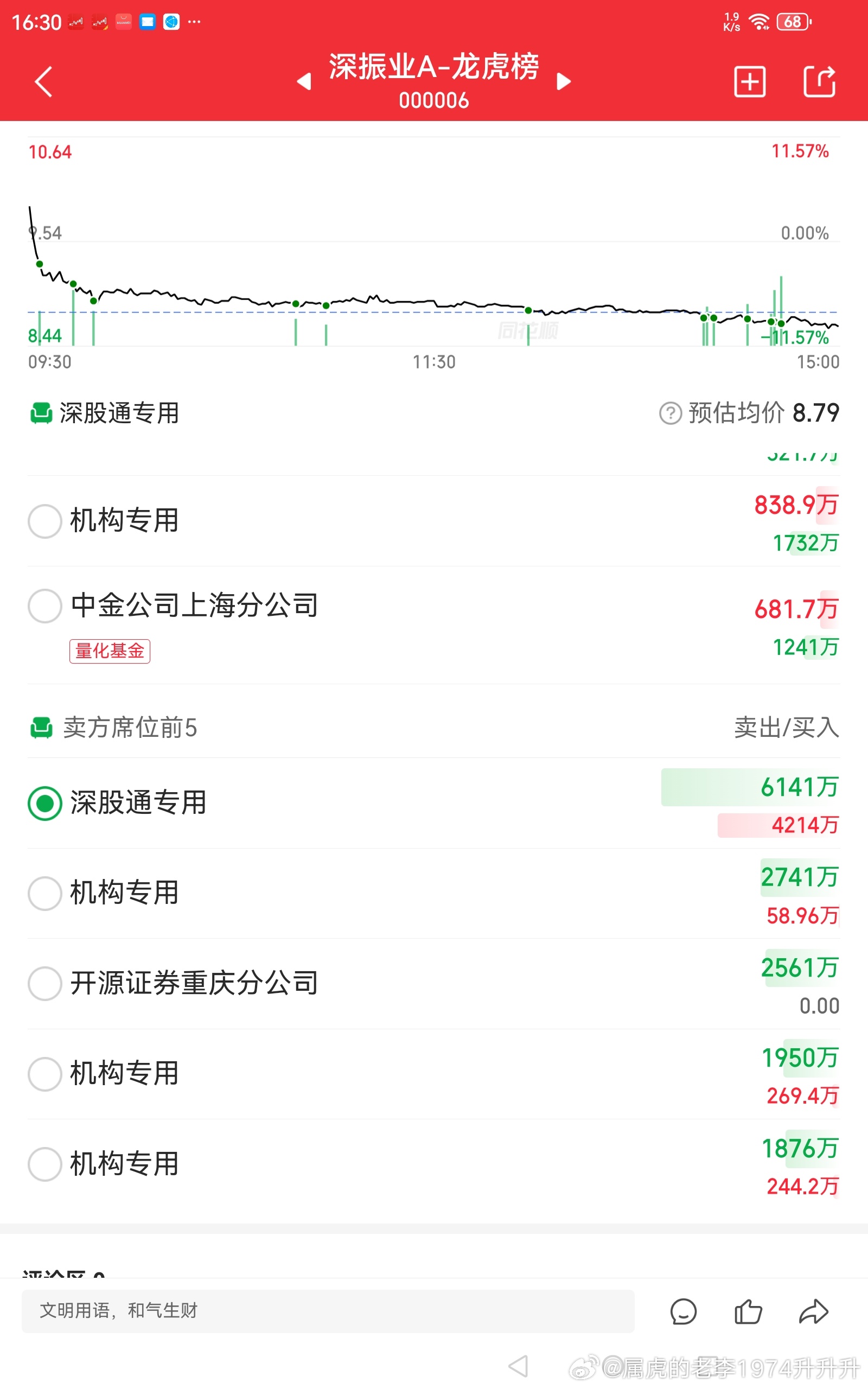Forward this page with the arrow icon
Screen dimensions: 868x1389
(813, 1311)
